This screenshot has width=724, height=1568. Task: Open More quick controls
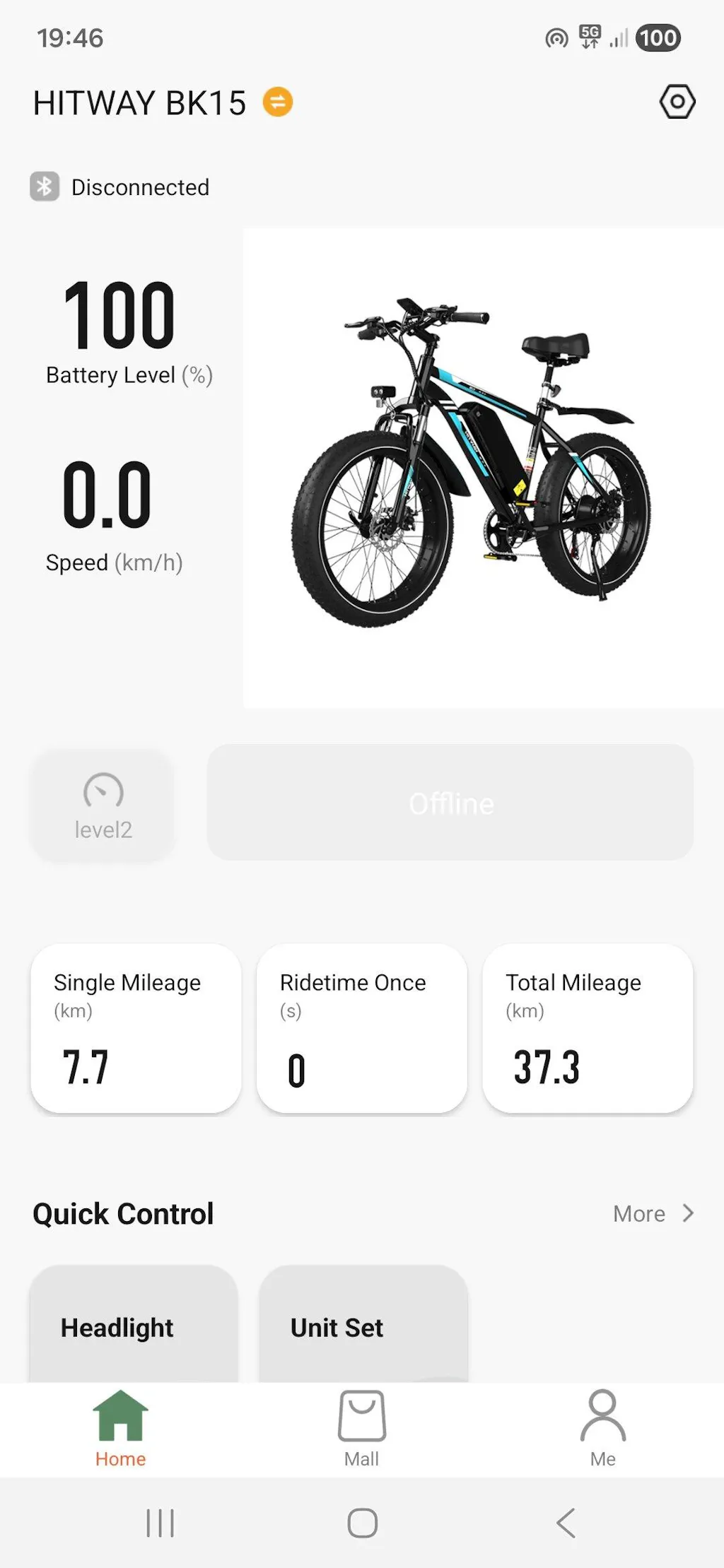[653, 1214]
